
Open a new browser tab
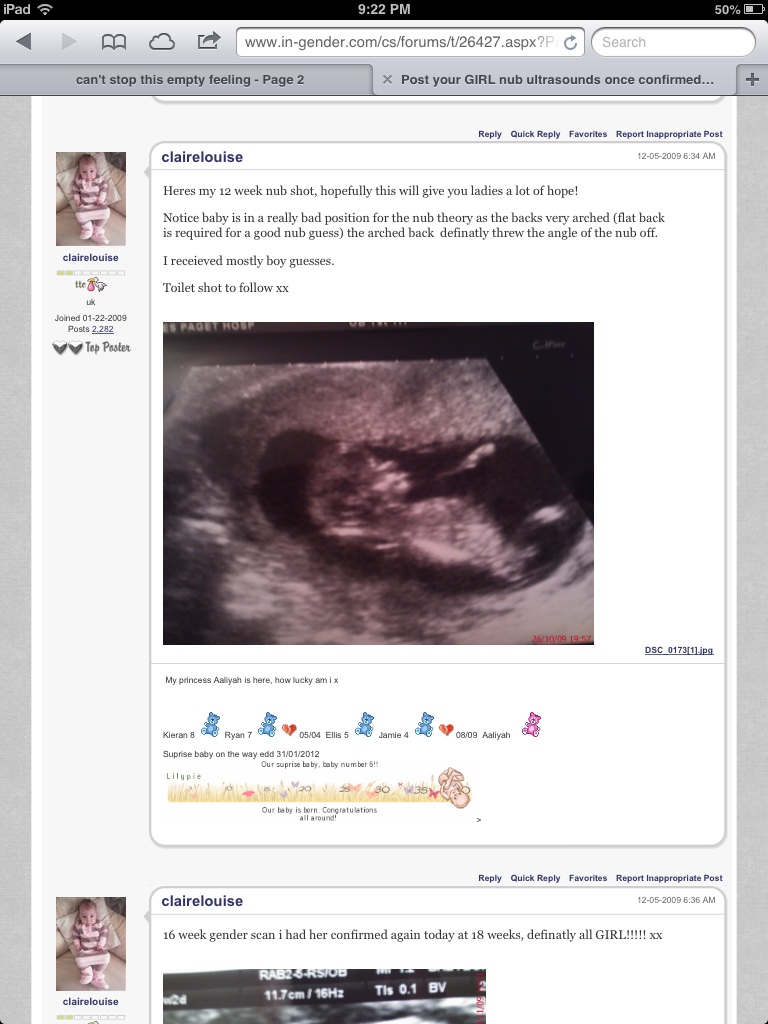tap(752, 80)
